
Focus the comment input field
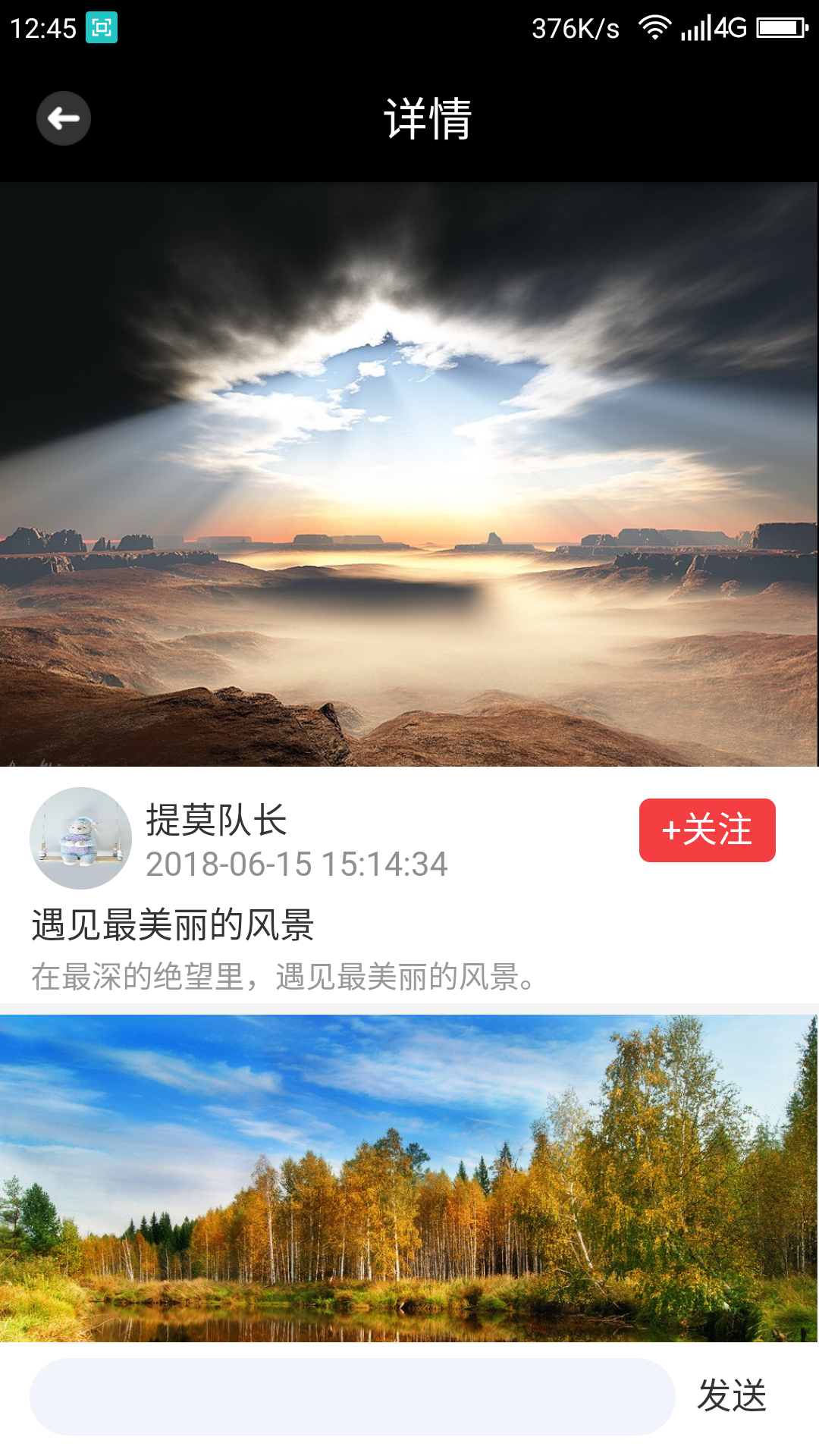click(x=352, y=1396)
